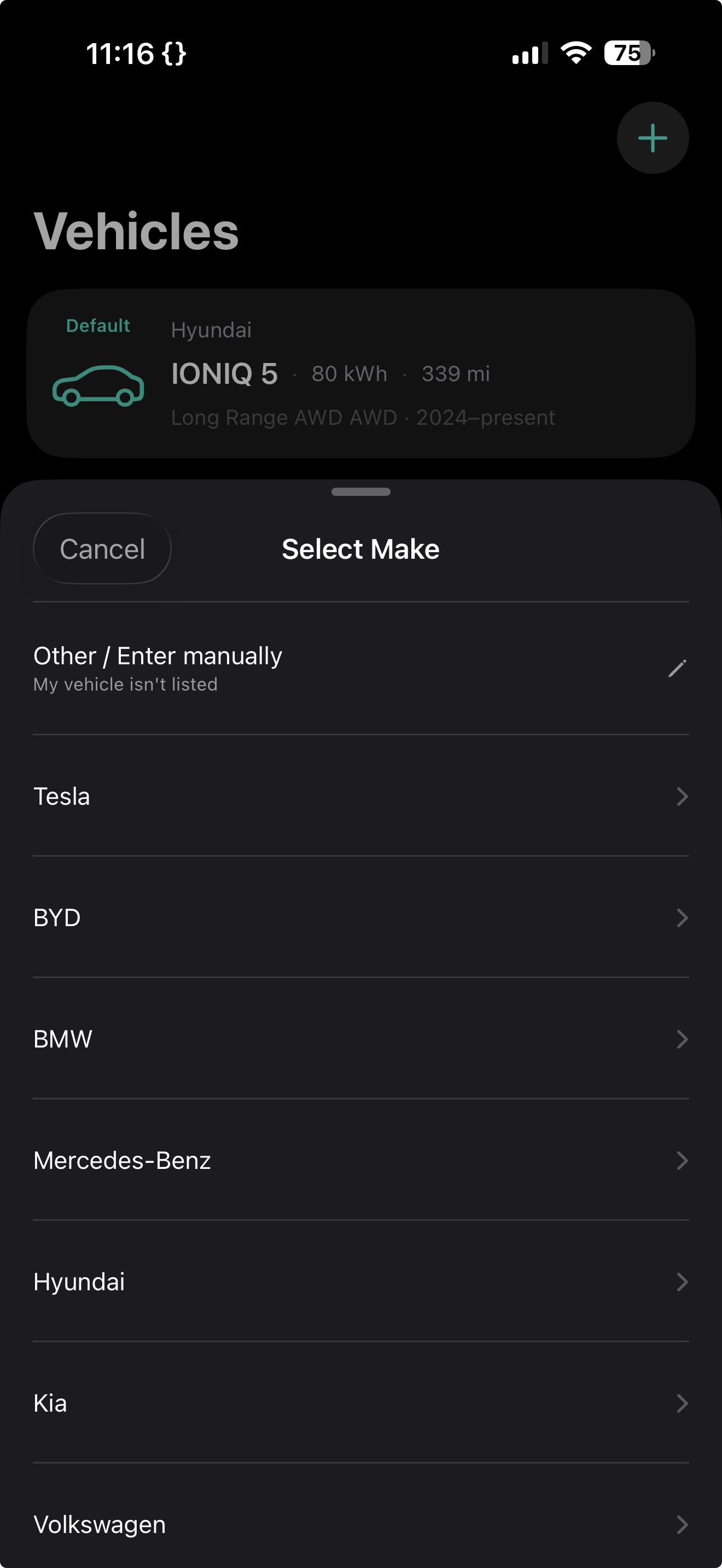
Task: Tap the plus icon to add a vehicle
Action: (x=653, y=138)
